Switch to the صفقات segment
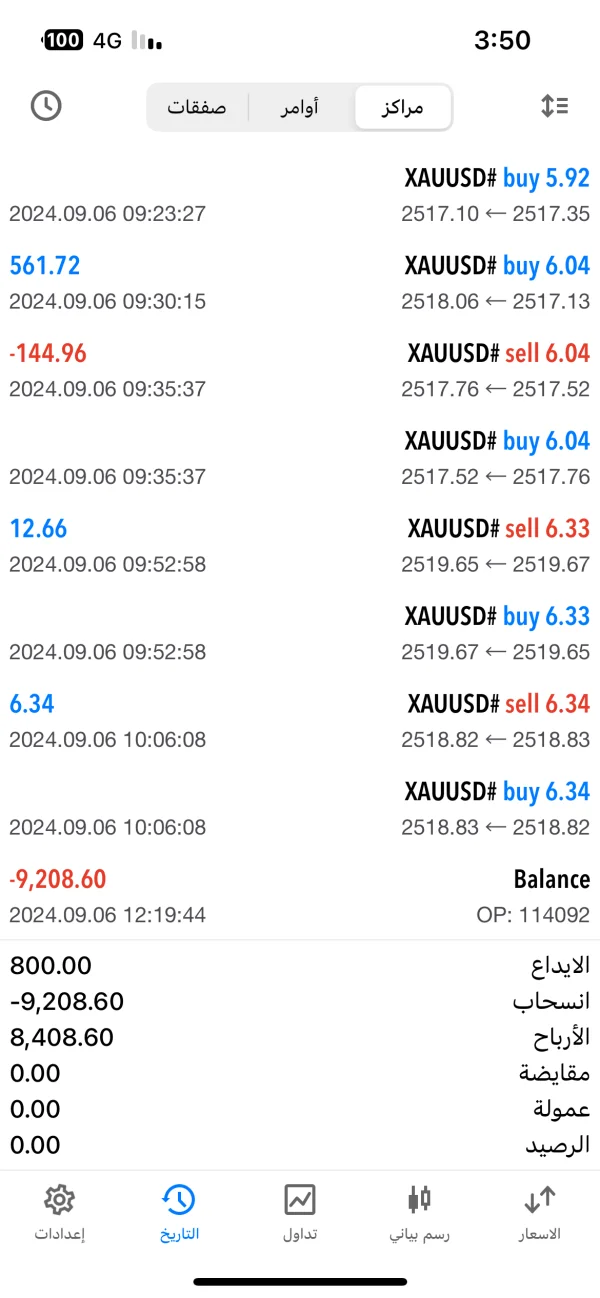Image resolution: width=600 pixels, height=1298 pixels. click(196, 108)
